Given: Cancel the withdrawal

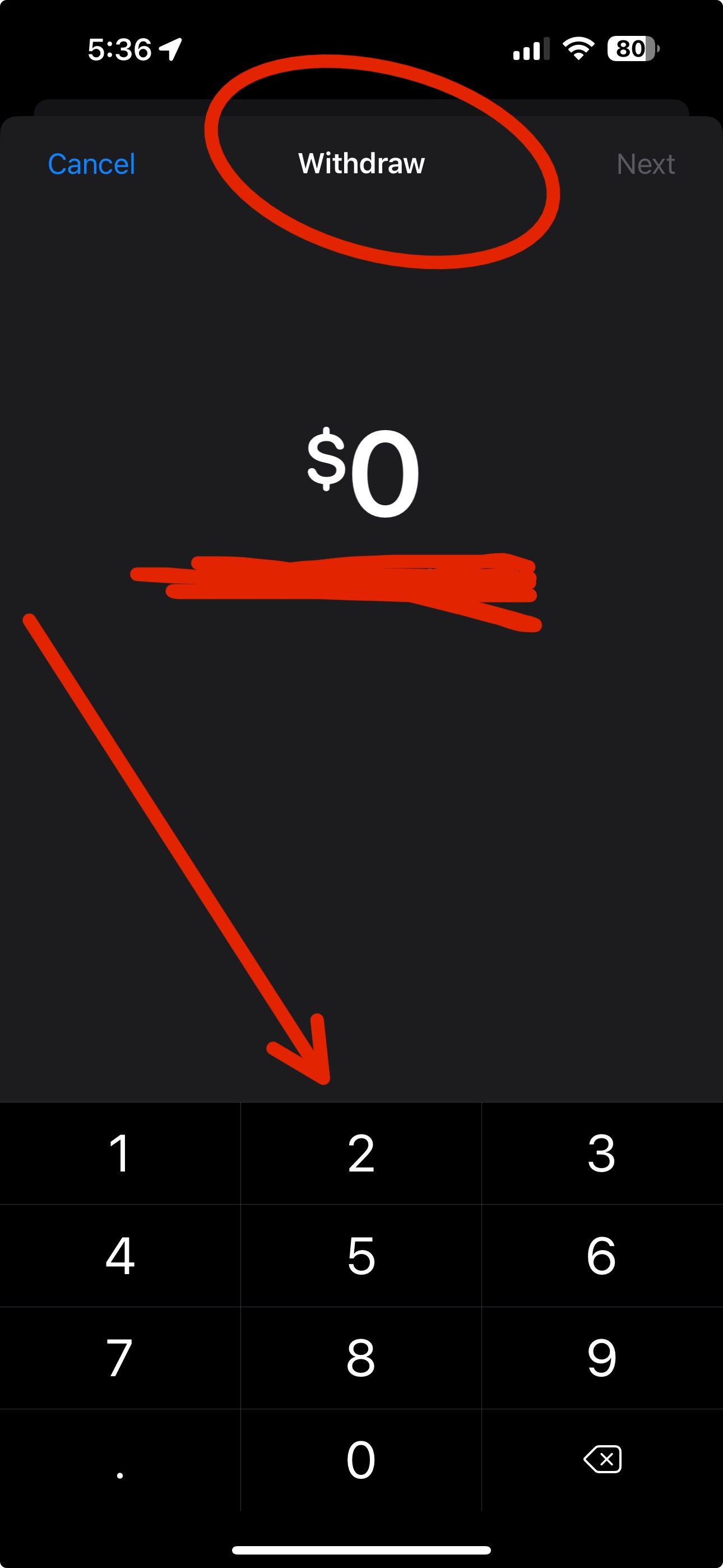Looking at the screenshot, I should pos(91,164).
